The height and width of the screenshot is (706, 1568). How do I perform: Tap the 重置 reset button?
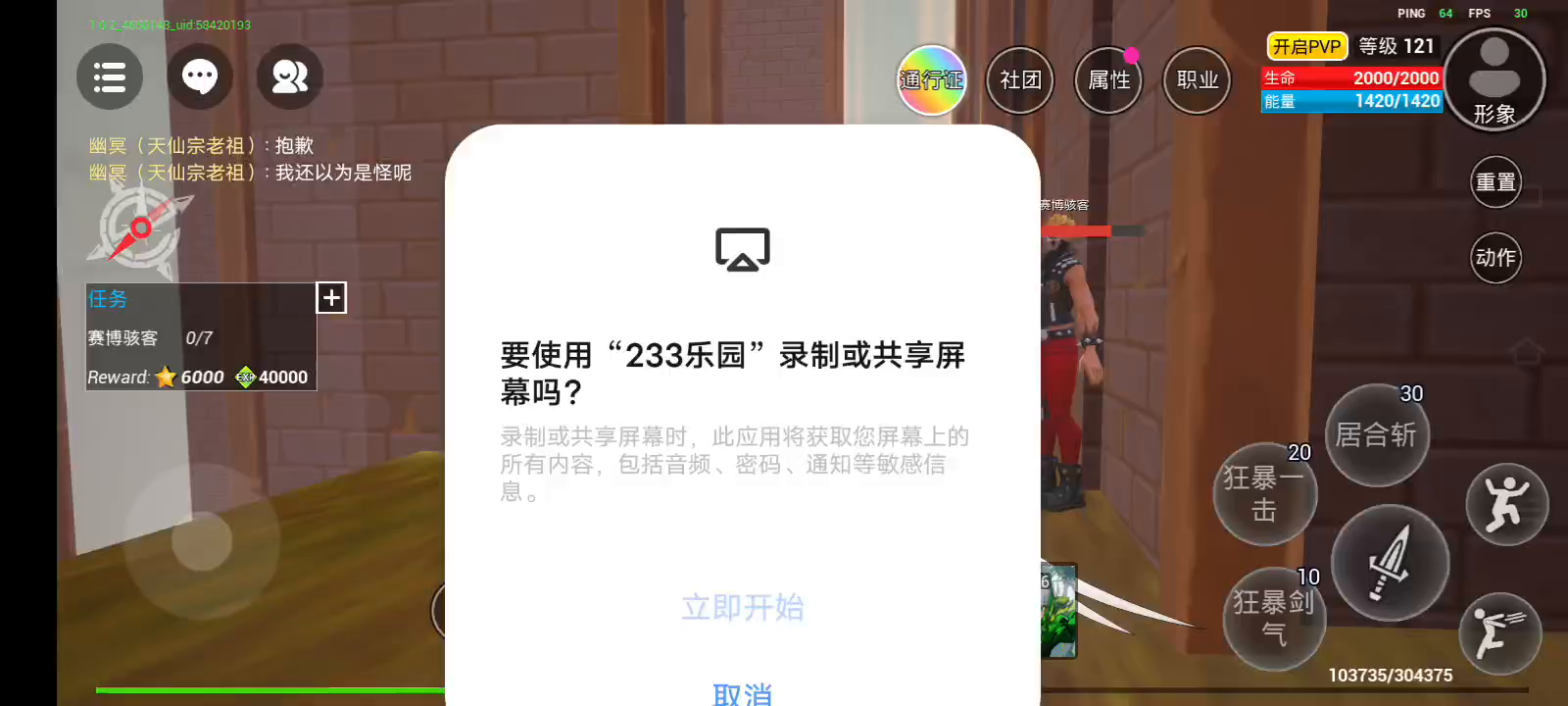tap(1495, 182)
